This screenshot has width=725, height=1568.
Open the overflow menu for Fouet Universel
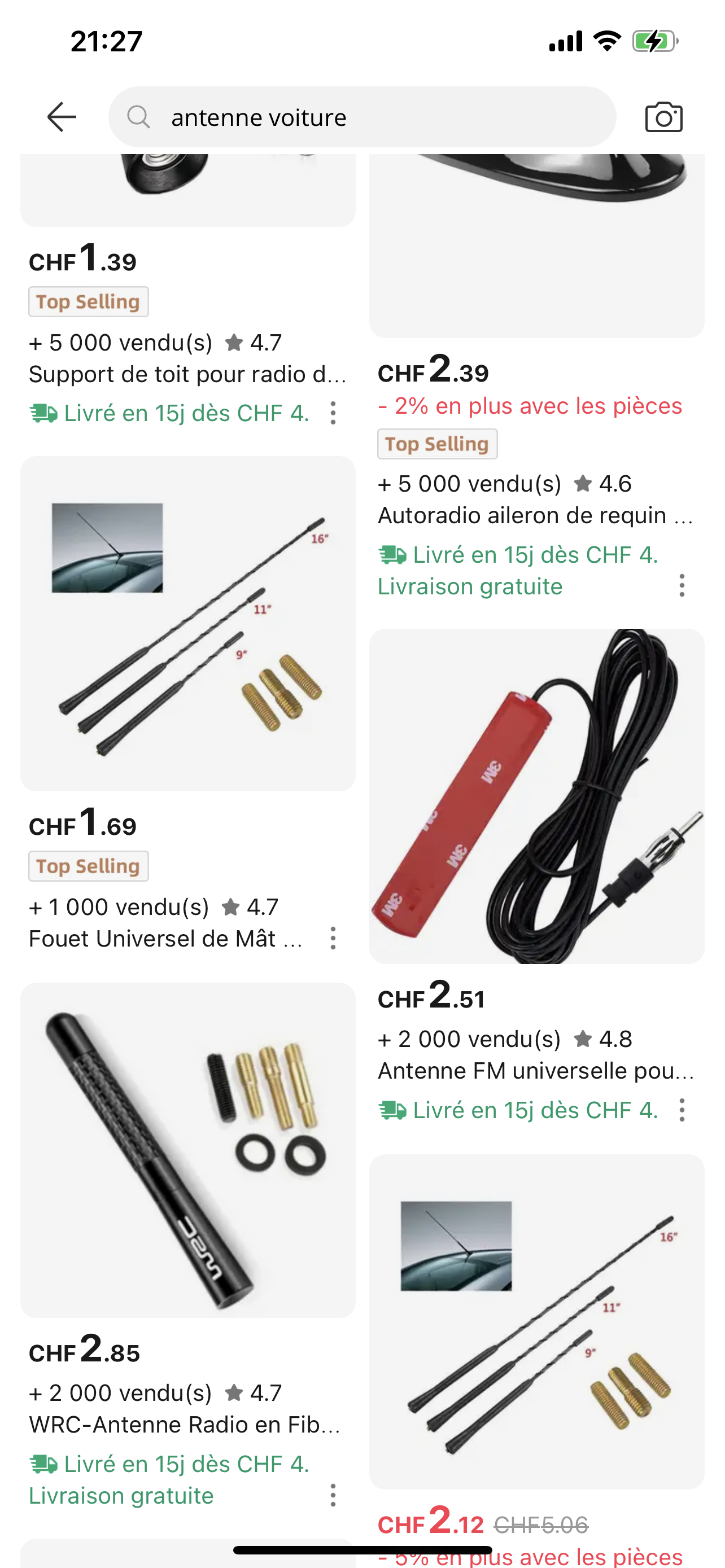(333, 938)
